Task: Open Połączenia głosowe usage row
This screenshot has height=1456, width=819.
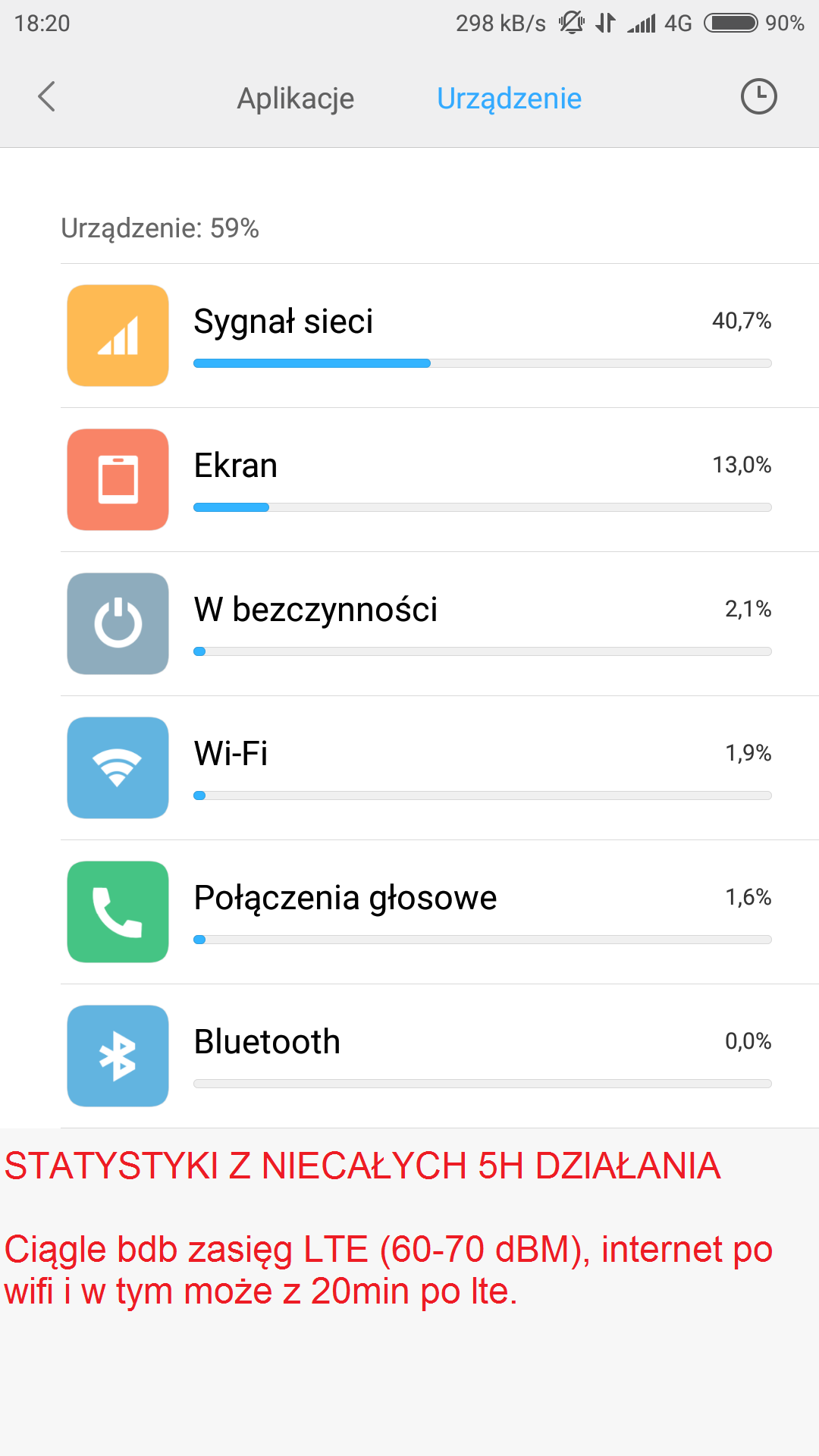Action: (x=440, y=912)
